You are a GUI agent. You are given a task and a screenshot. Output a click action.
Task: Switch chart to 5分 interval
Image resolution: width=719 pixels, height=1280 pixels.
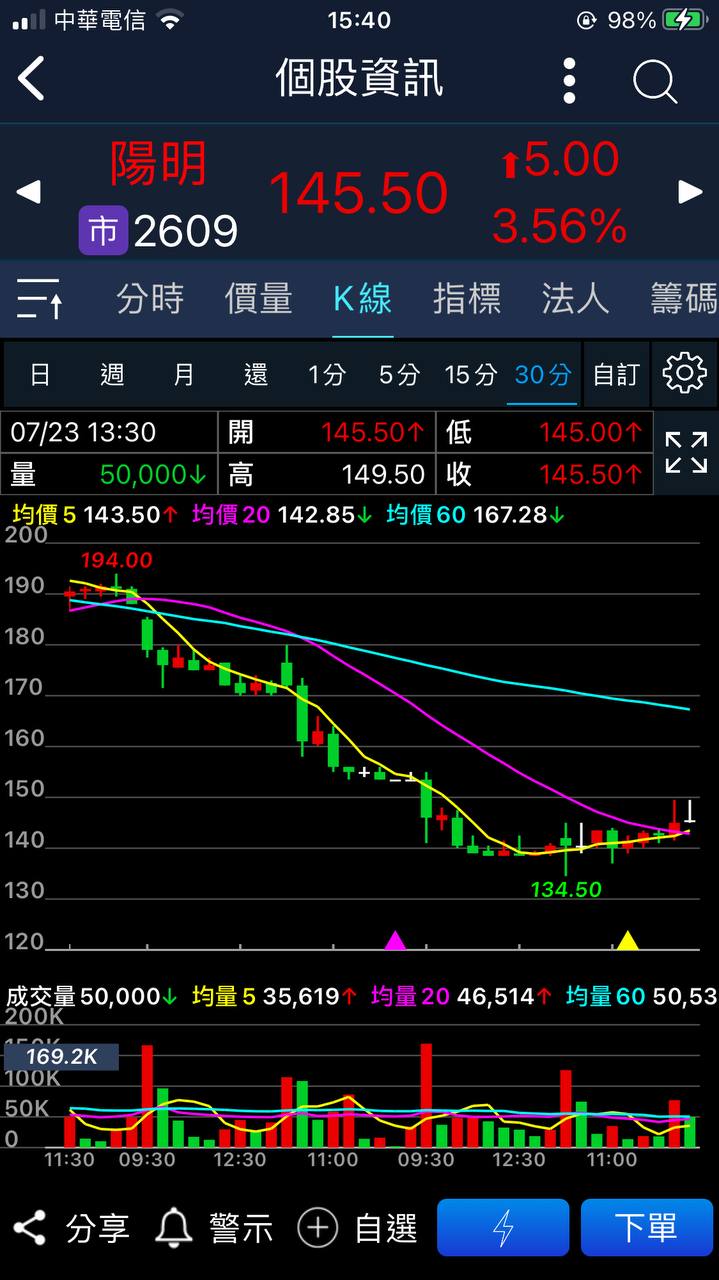click(399, 374)
